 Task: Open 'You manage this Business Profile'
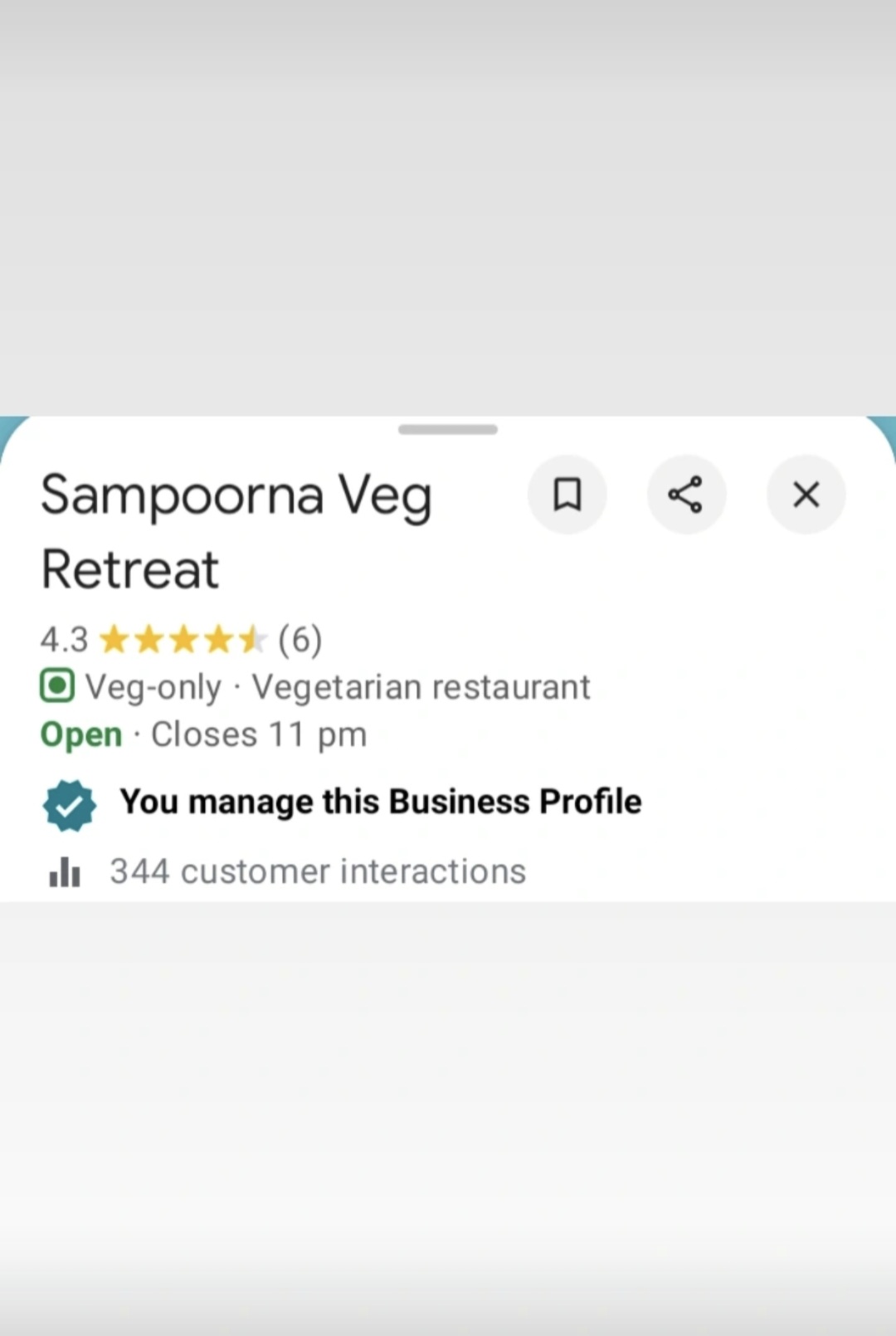pyautogui.click(x=380, y=802)
